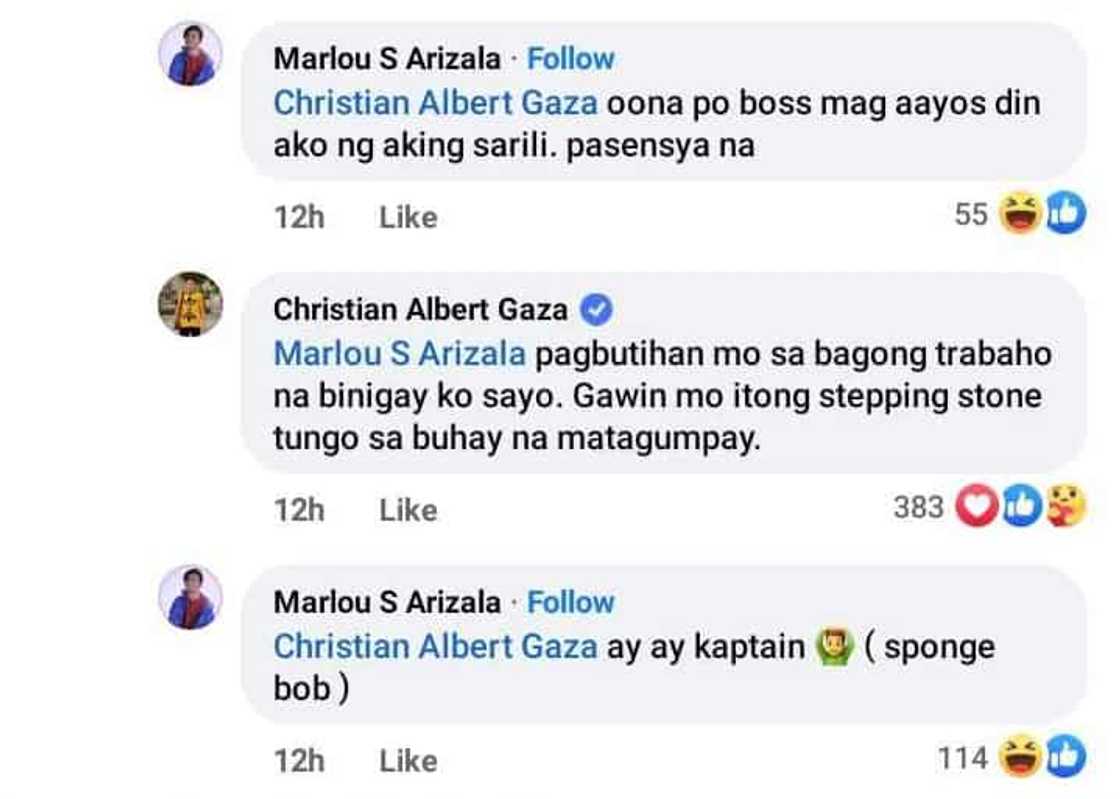Open the Marlou S Arizala mention in Christian's comment
The height and width of the screenshot is (799, 1120).
pyautogui.click(x=400, y=354)
